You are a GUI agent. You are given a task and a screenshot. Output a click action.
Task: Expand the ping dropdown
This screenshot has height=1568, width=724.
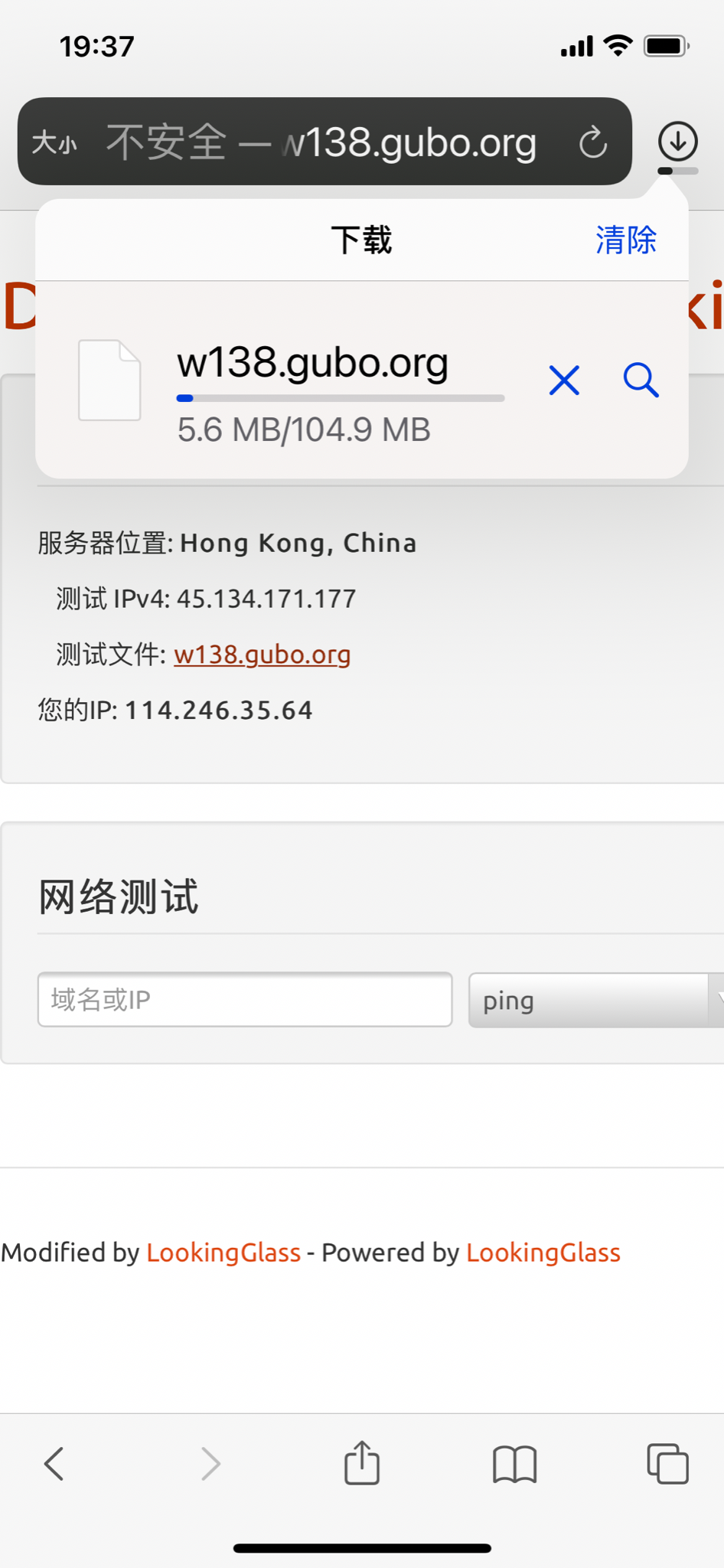(x=596, y=1000)
